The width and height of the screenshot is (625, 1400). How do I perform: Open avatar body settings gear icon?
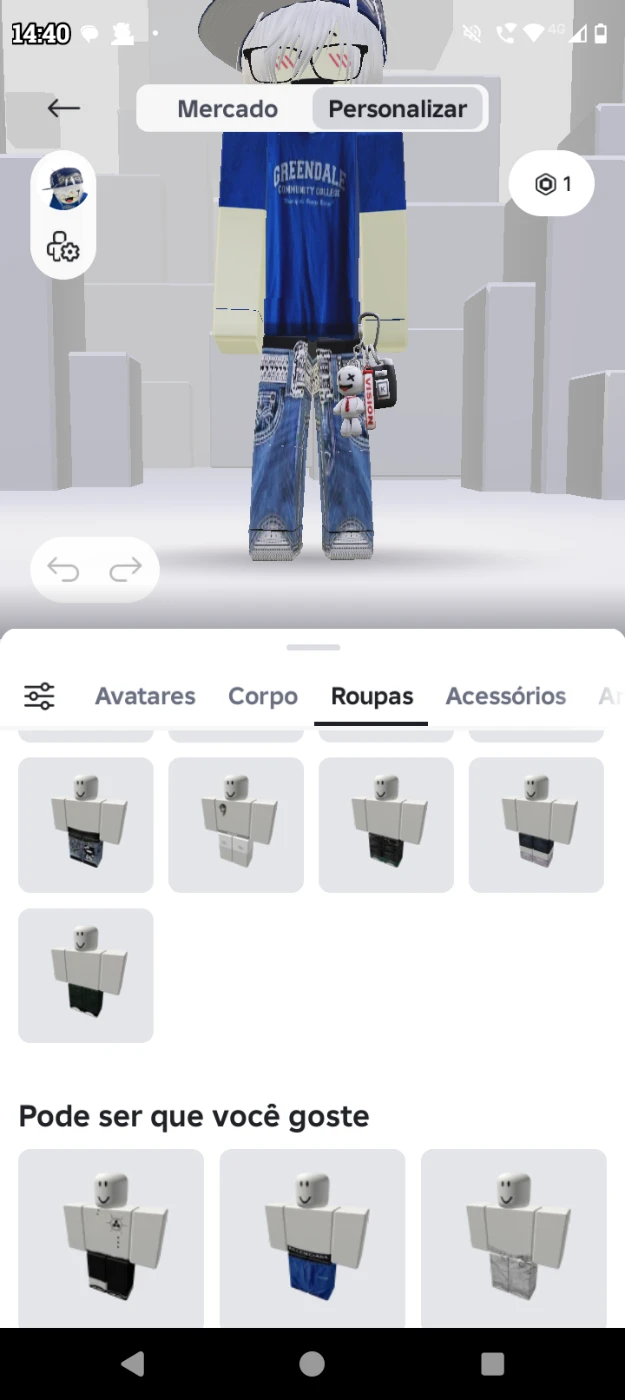click(x=63, y=246)
